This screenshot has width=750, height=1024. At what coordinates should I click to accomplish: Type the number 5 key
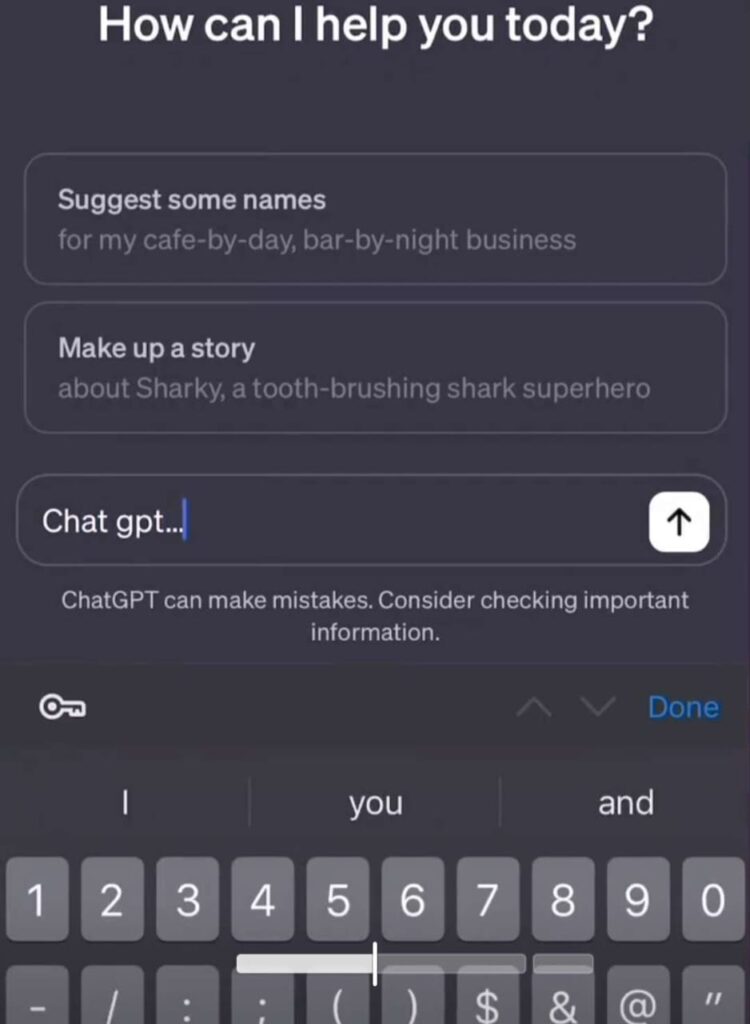click(x=337, y=900)
